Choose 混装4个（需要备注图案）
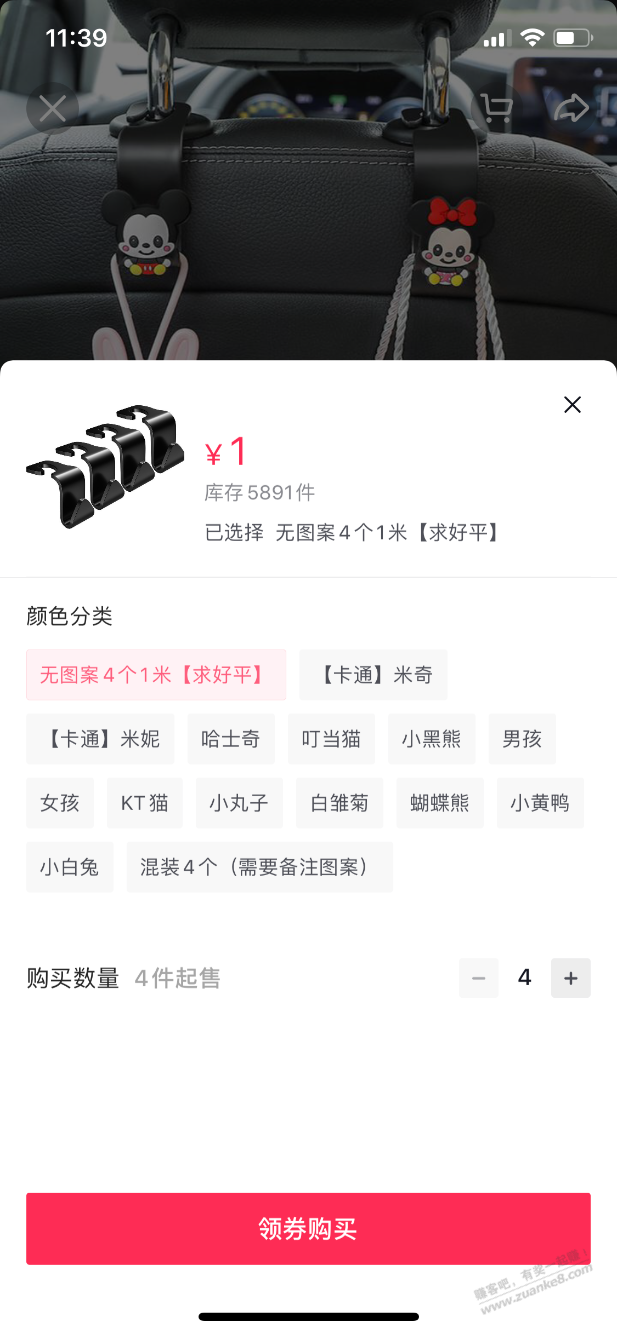The width and height of the screenshot is (617, 1334). (259, 867)
